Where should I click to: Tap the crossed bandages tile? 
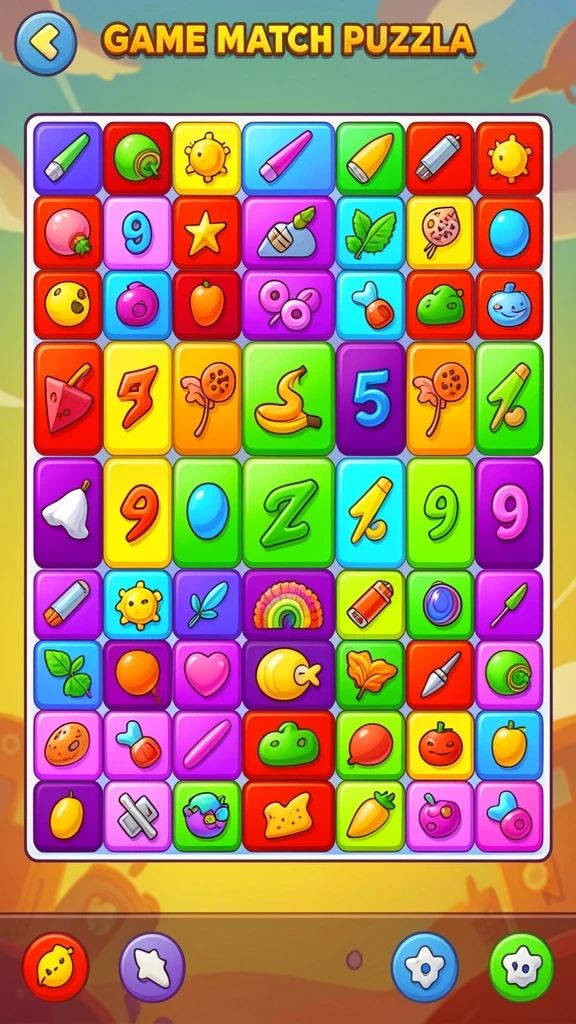(x=137, y=816)
